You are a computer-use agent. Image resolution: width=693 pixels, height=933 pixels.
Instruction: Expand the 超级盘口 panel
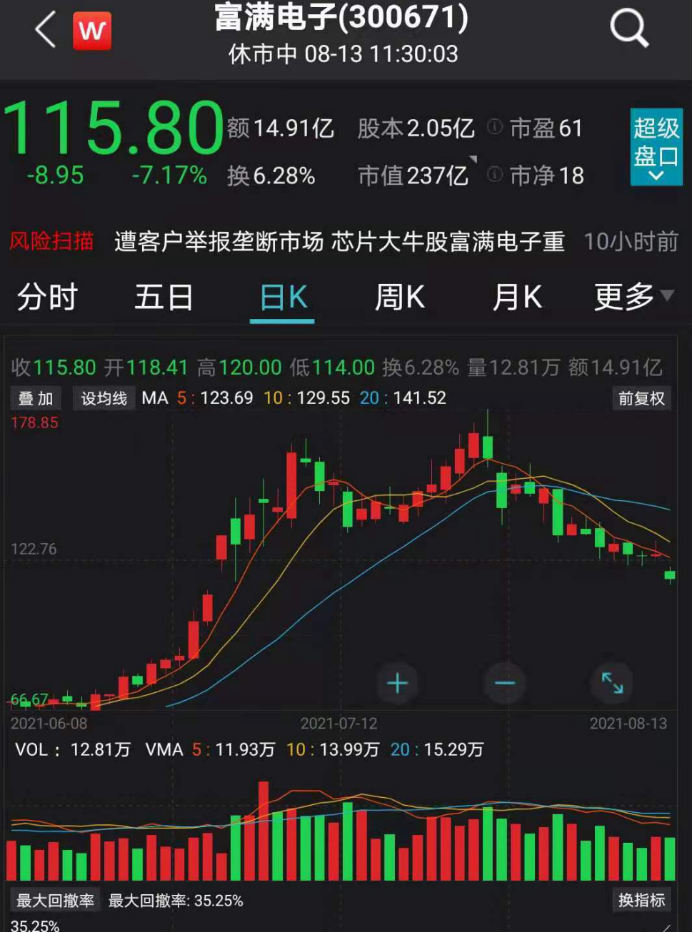pyautogui.click(x=656, y=148)
